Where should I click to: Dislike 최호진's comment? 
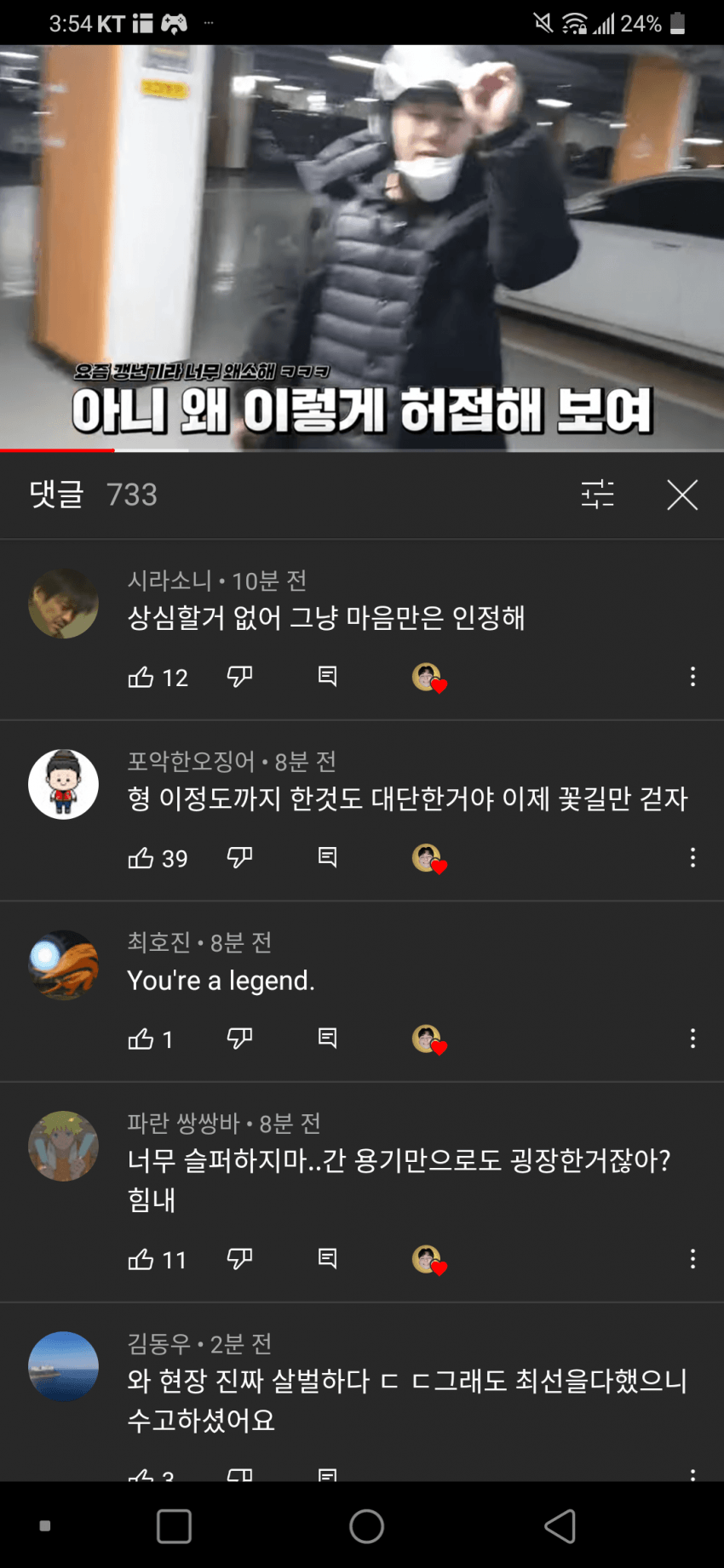239,1039
